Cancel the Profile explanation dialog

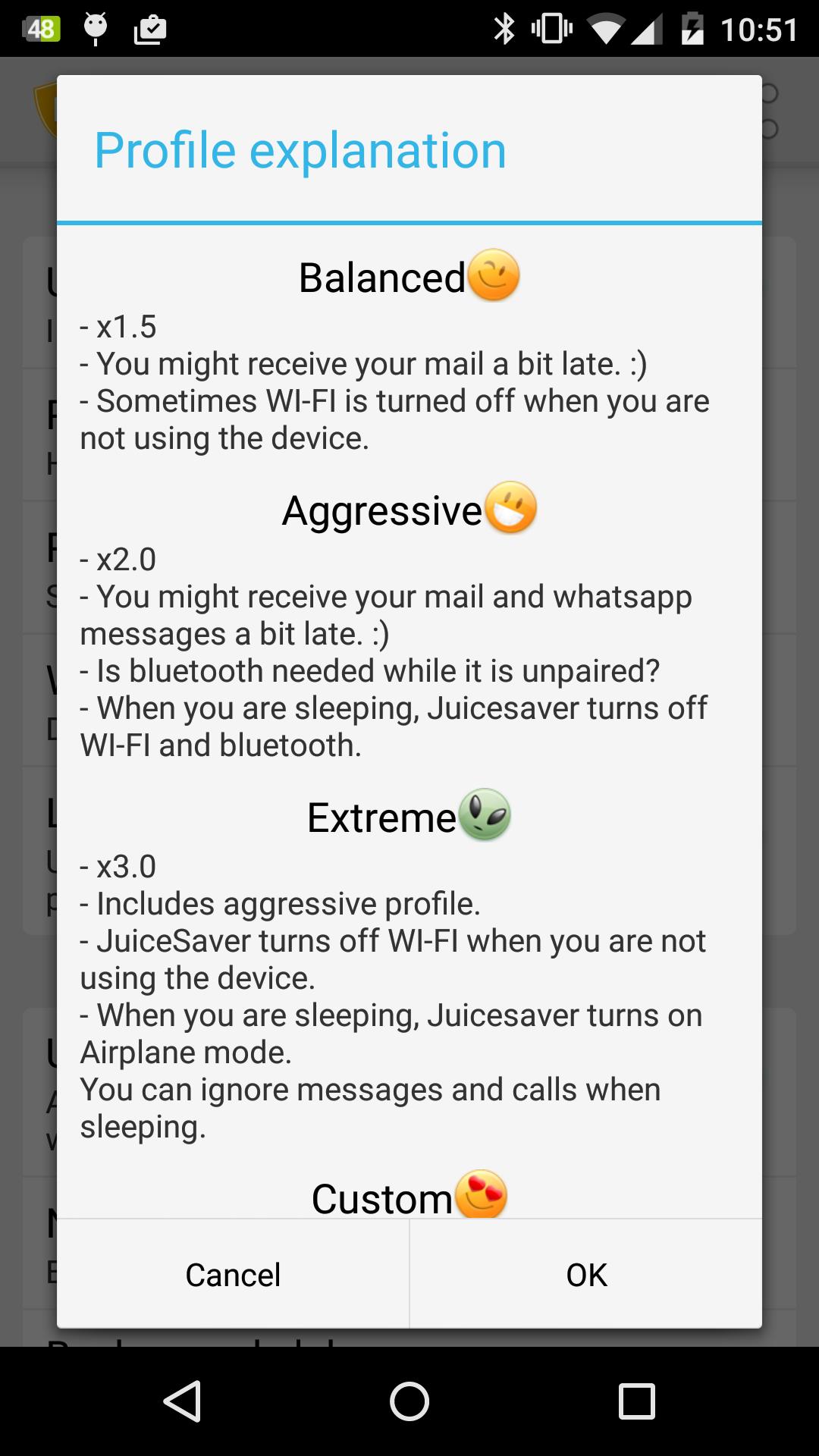tap(233, 1275)
